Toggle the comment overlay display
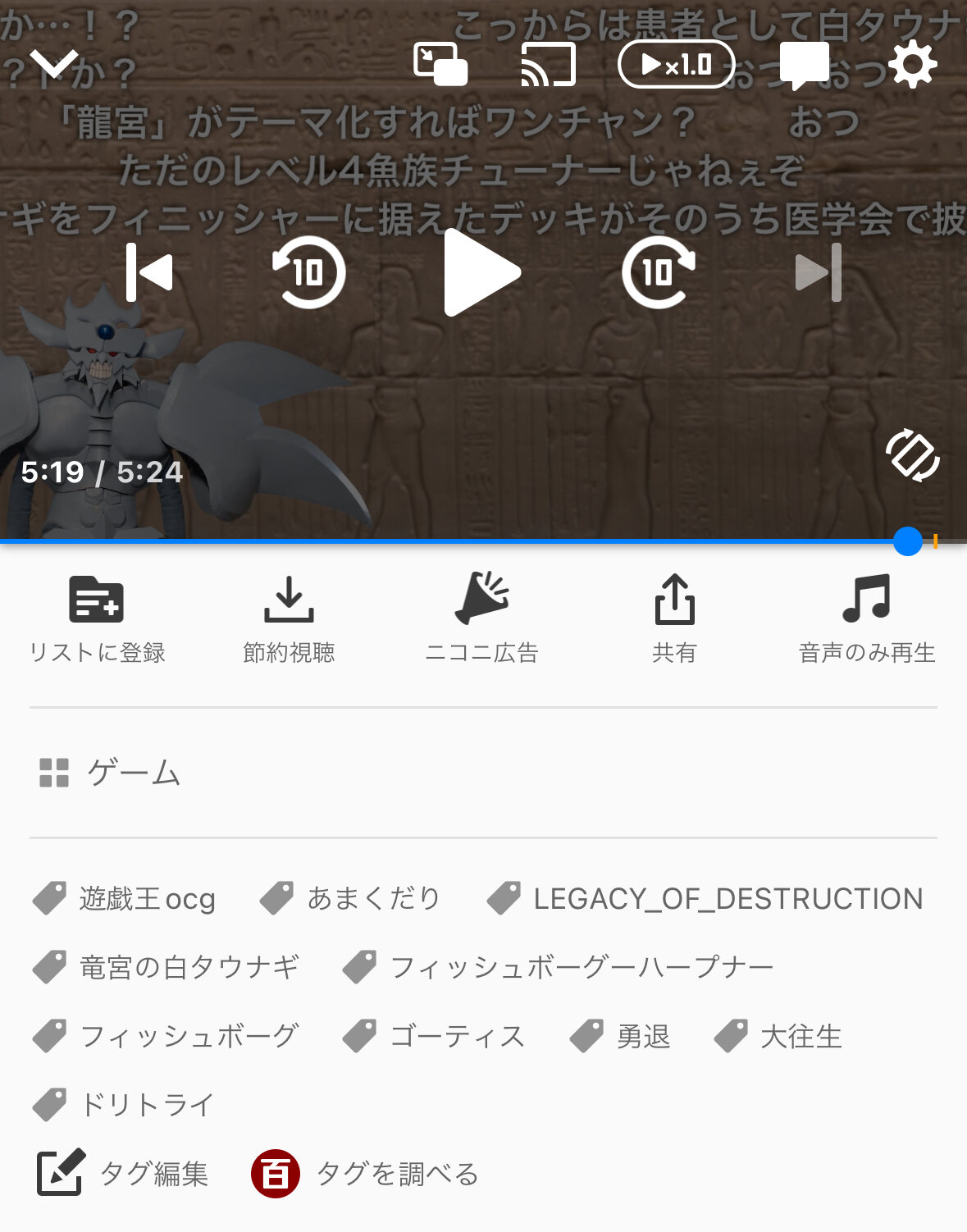967x1232 pixels. [804, 64]
